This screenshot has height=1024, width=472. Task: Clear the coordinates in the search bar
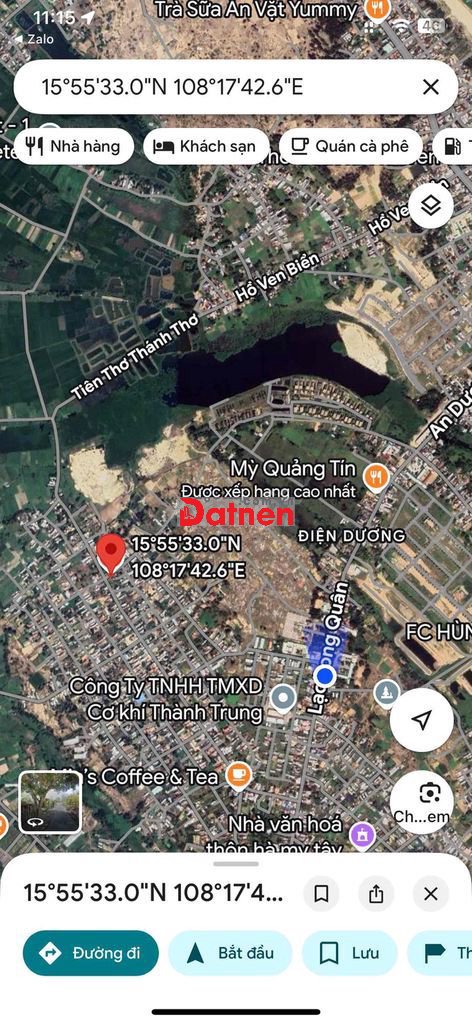coord(431,87)
